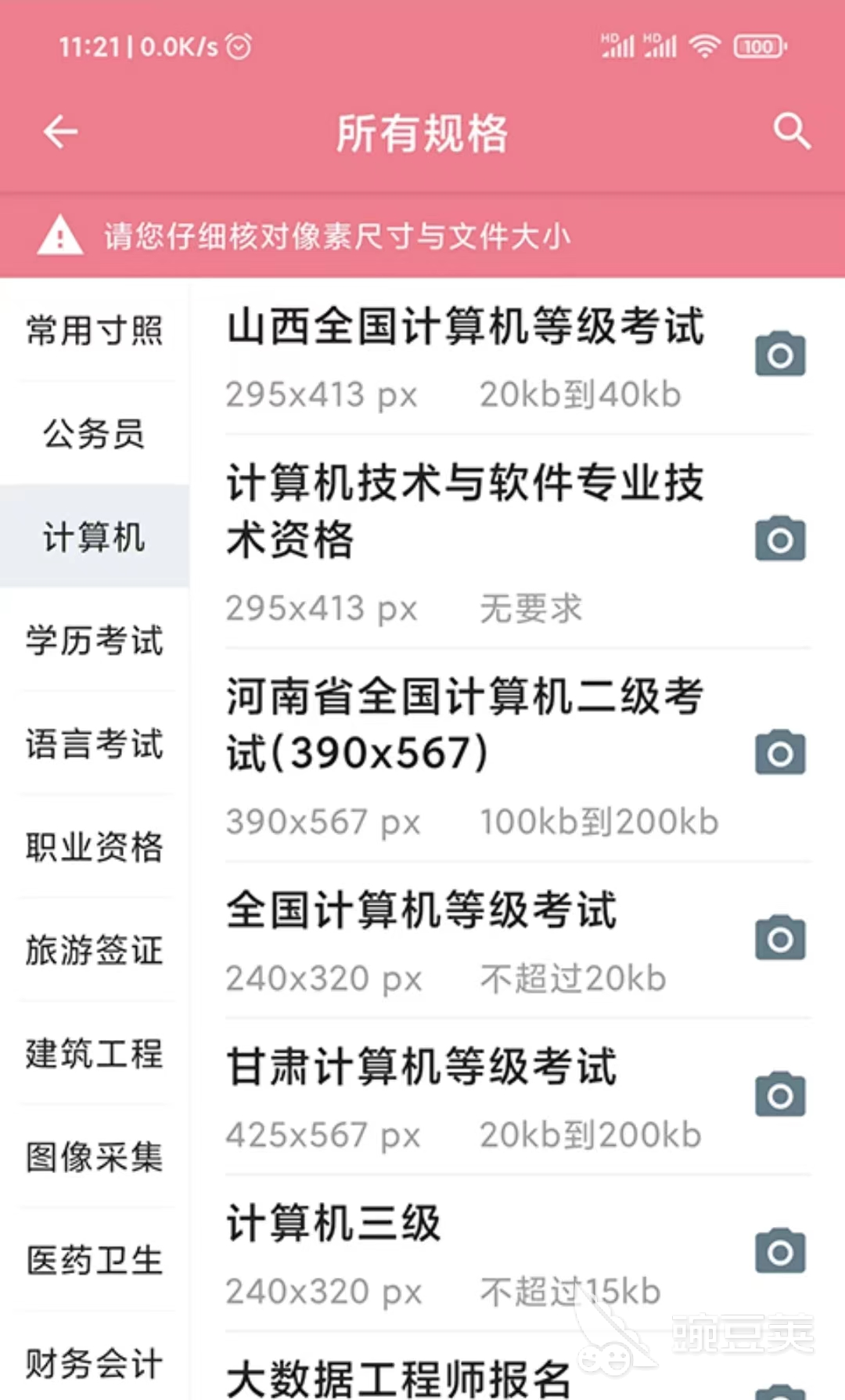Switch to the 常用寸照 category
This screenshot has width=845, height=1400.
coord(95,330)
